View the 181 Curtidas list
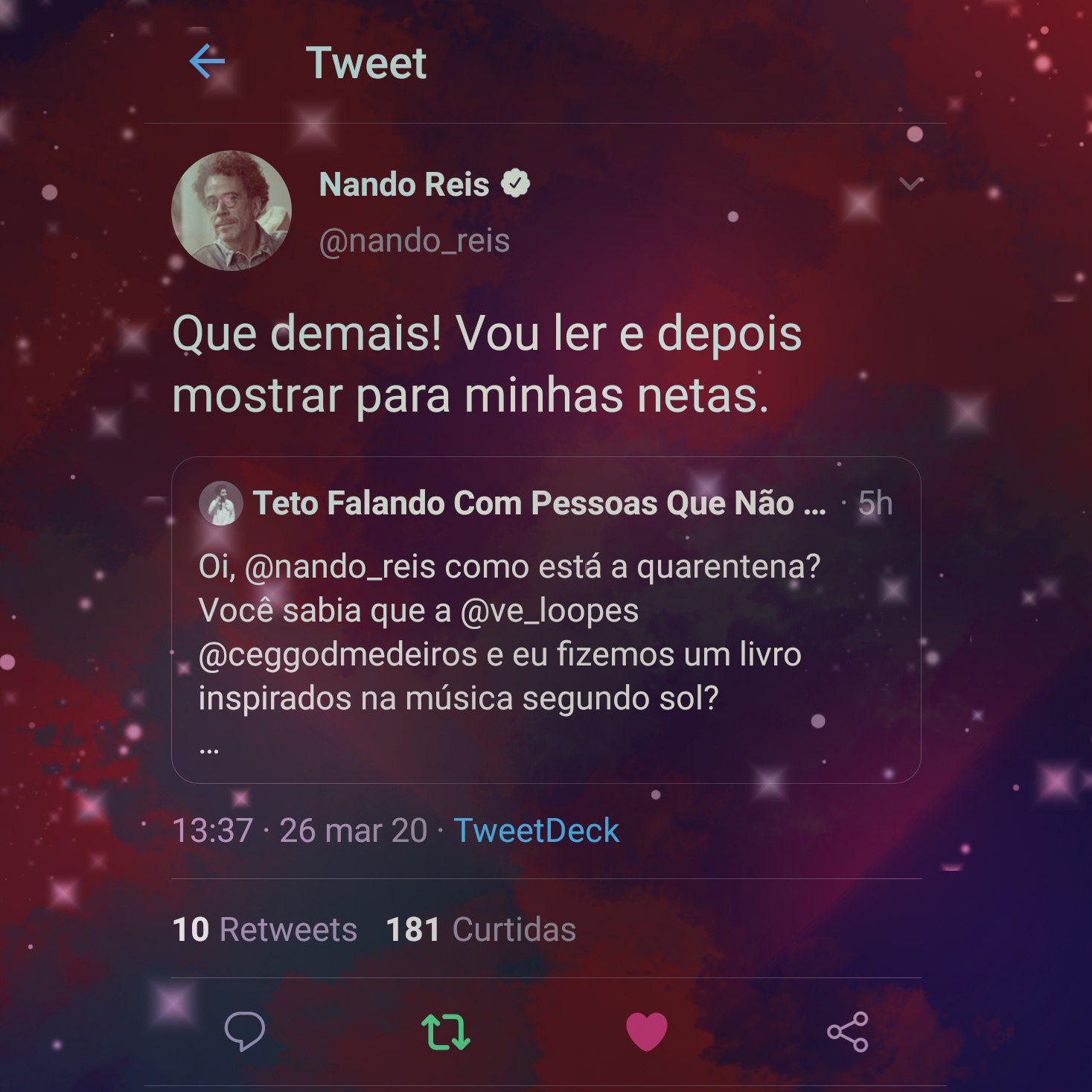The image size is (1092, 1092). point(481,929)
